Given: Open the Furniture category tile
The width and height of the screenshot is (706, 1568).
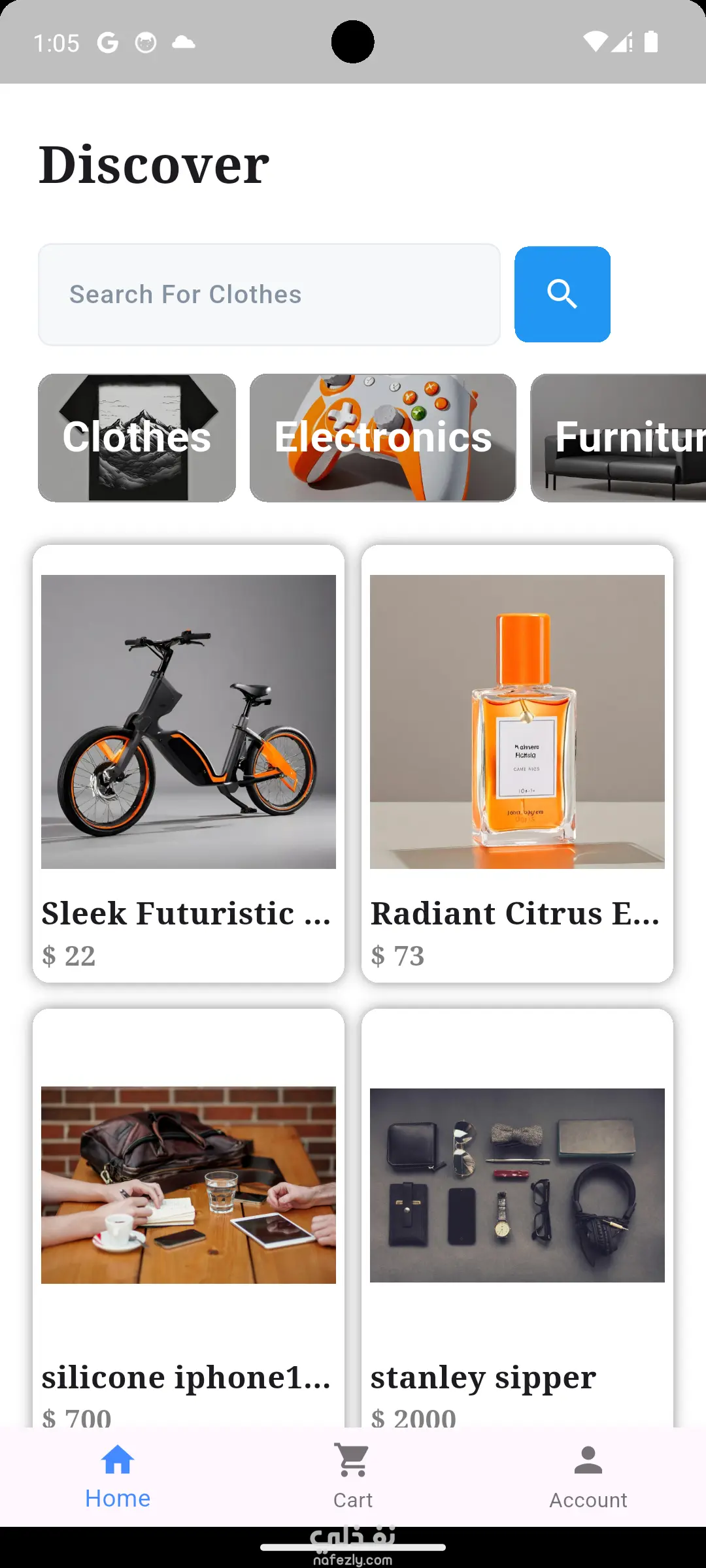Looking at the screenshot, I should 618,438.
